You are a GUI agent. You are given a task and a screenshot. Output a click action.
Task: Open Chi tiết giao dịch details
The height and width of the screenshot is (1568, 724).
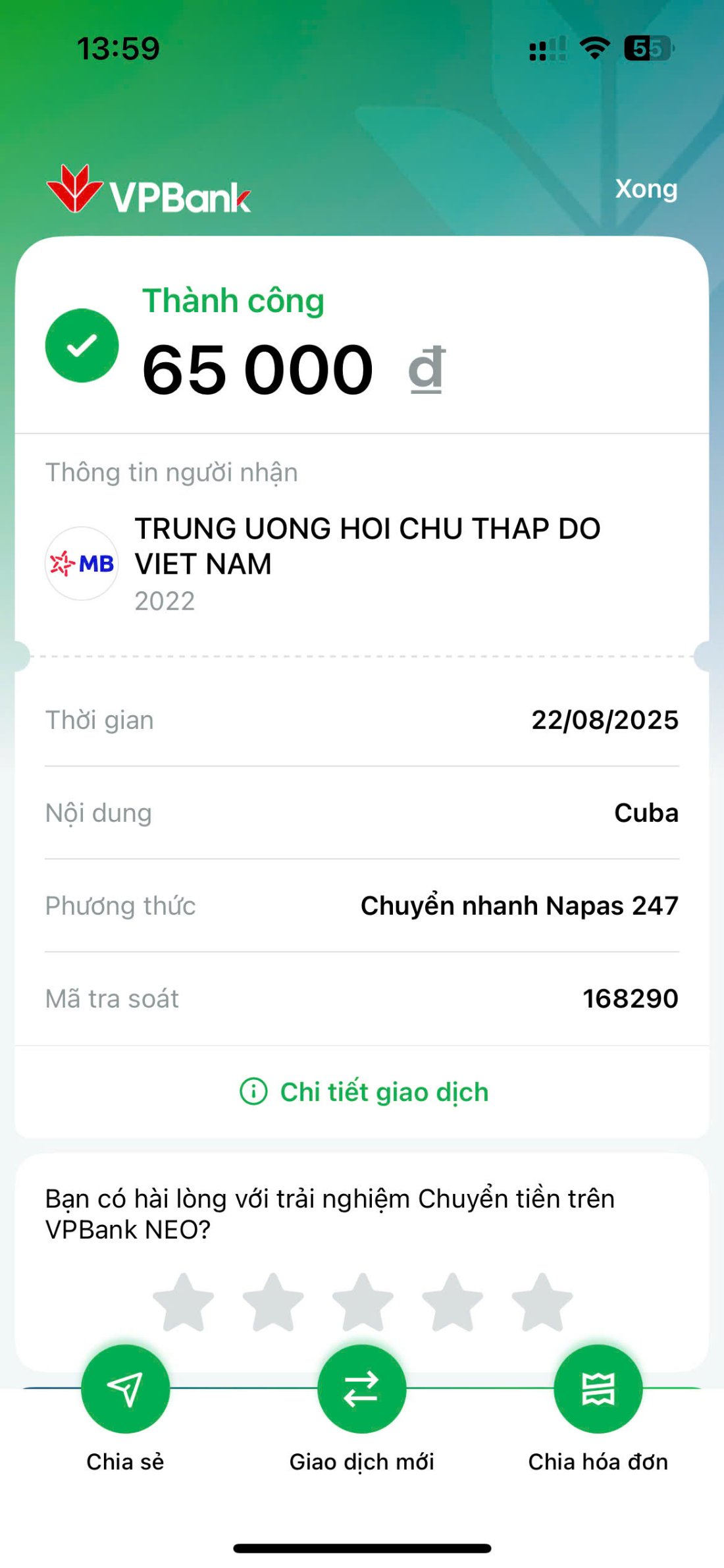coord(364,1092)
